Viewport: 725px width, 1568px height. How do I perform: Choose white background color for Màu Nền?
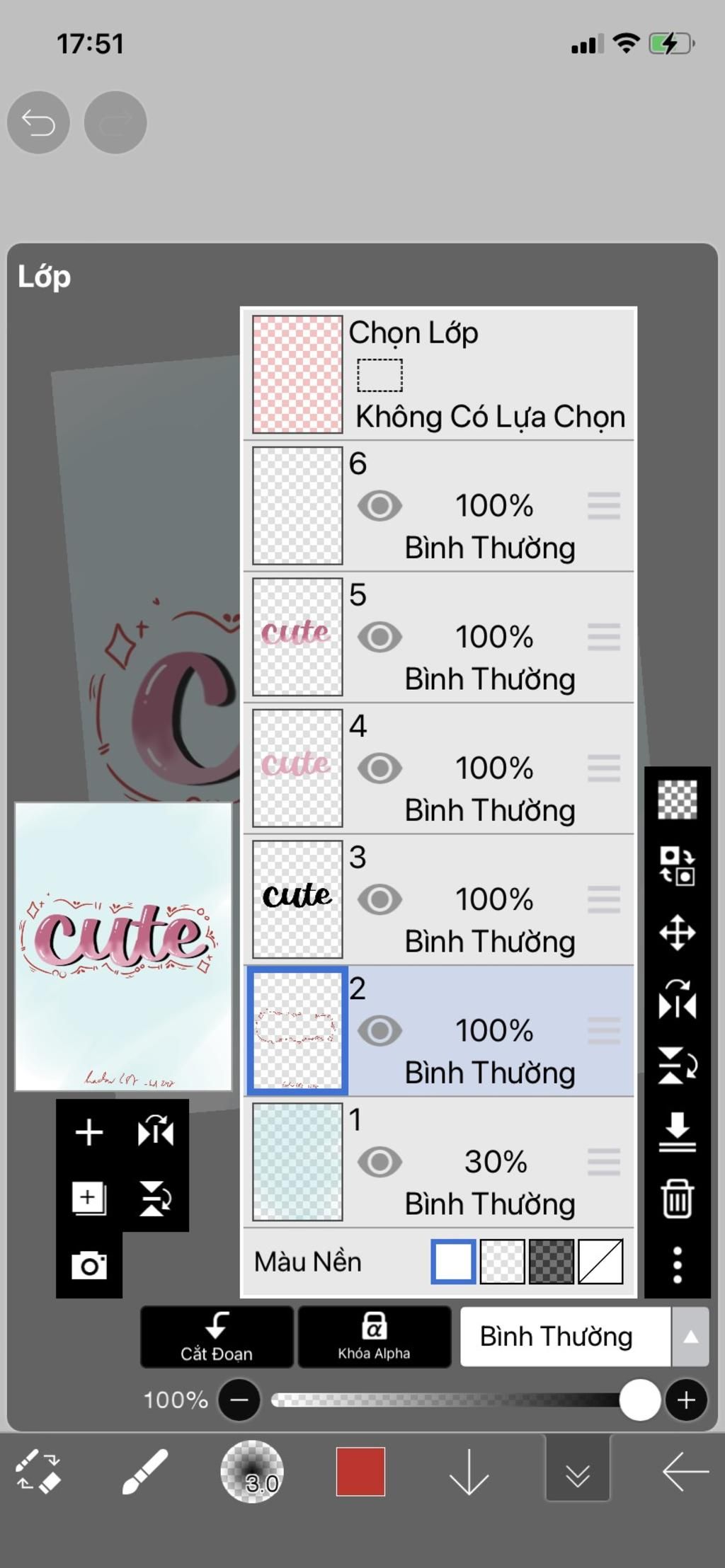click(453, 1261)
